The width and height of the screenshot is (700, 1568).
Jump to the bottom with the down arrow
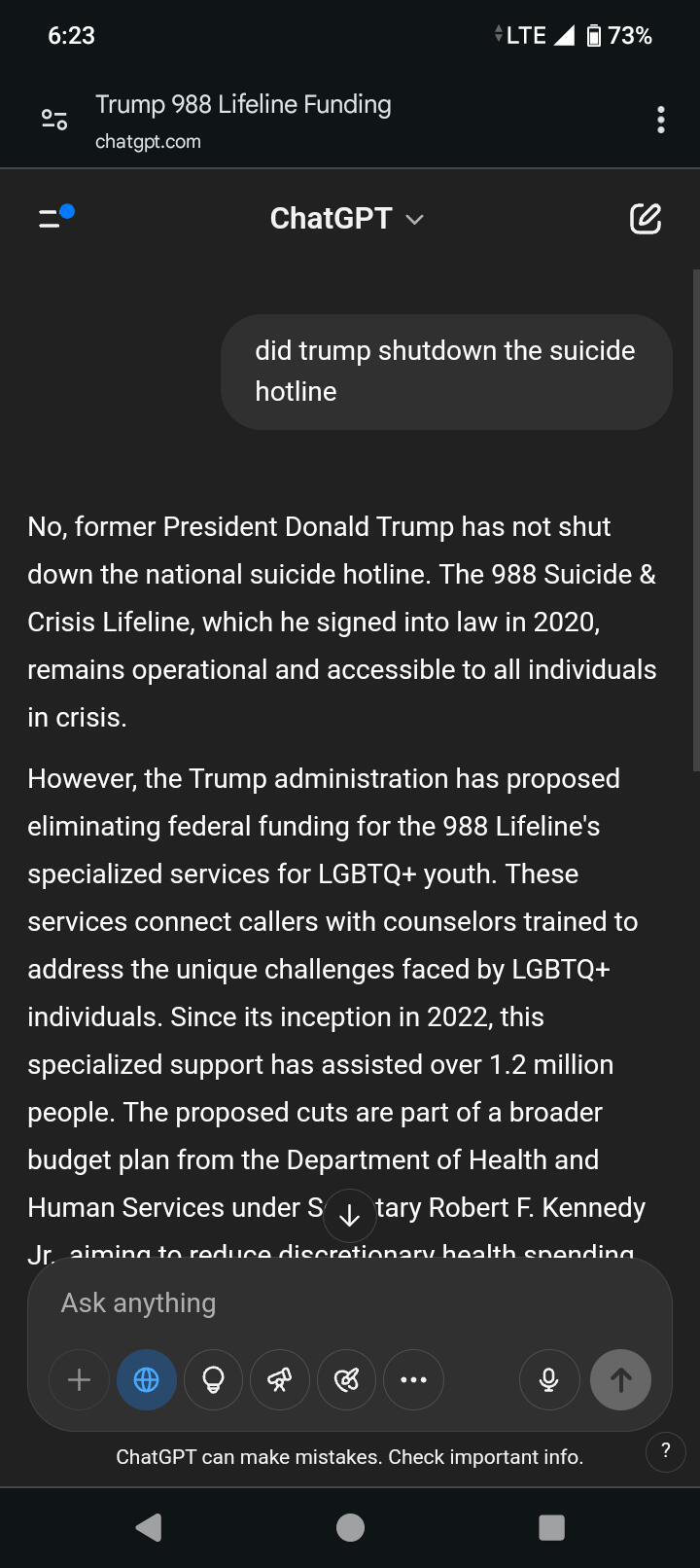click(x=350, y=1215)
